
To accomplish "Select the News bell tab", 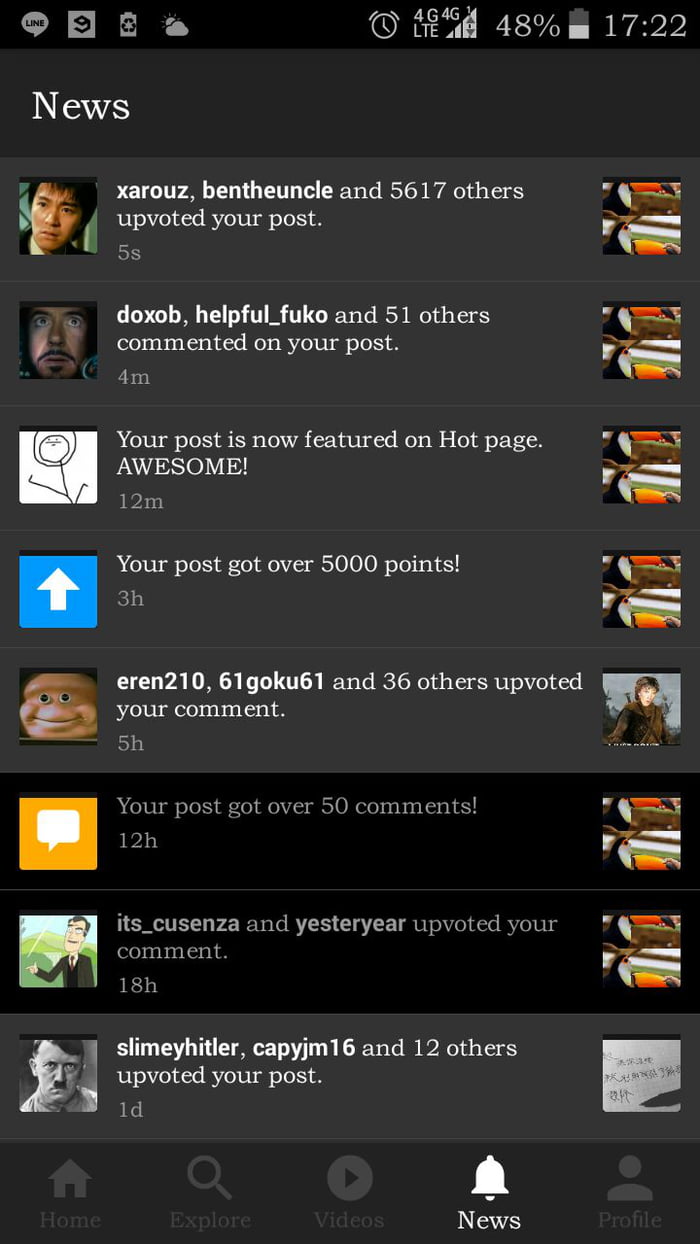I will 489,1193.
